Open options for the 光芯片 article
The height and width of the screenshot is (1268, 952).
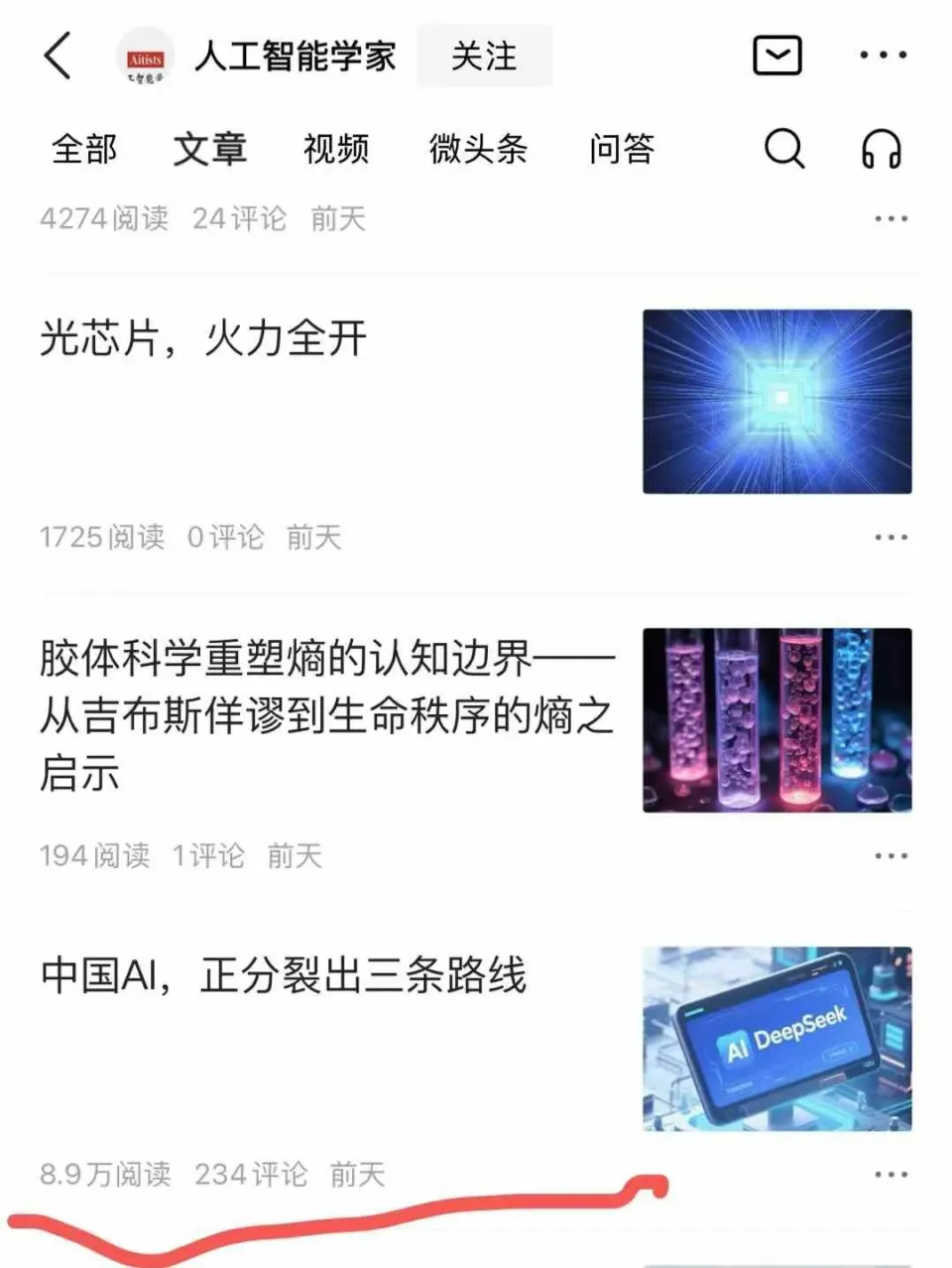[890, 536]
